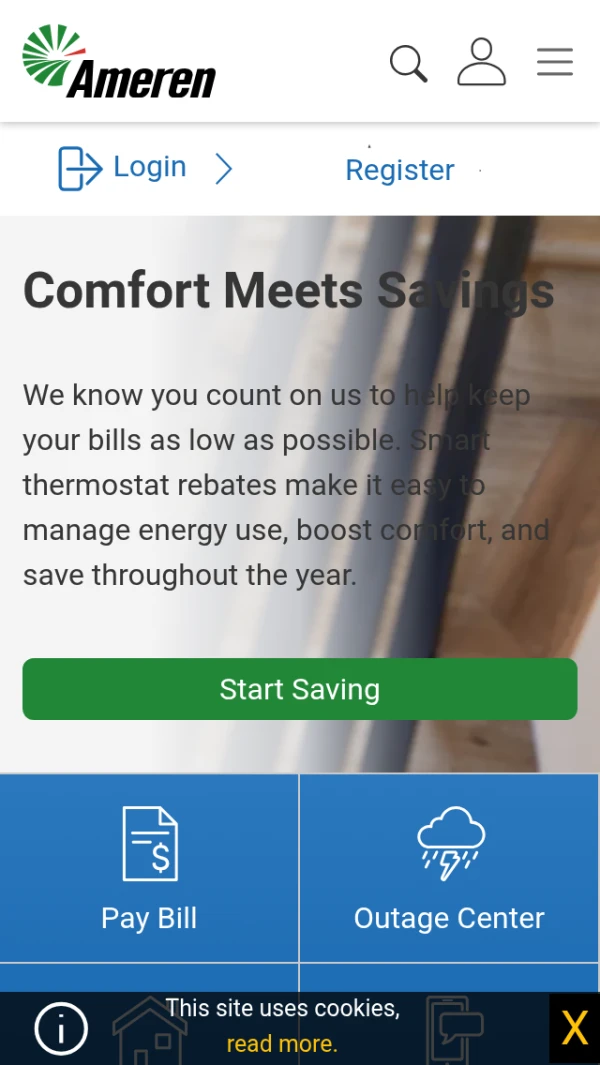Tap the Start Saving button
Image resolution: width=600 pixels, height=1065 pixels.
coord(299,689)
